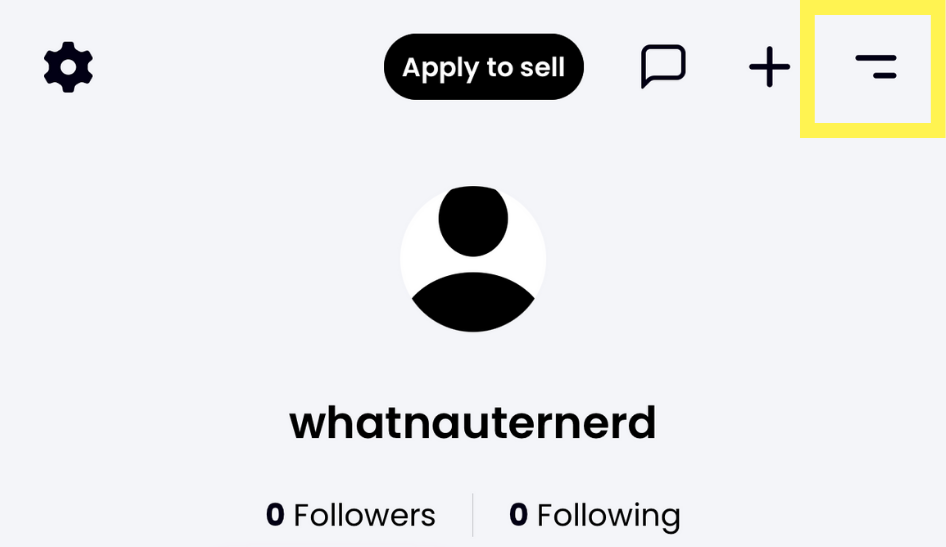Image resolution: width=946 pixels, height=547 pixels.
Task: Tap the Apply to sell button
Action: pos(483,67)
